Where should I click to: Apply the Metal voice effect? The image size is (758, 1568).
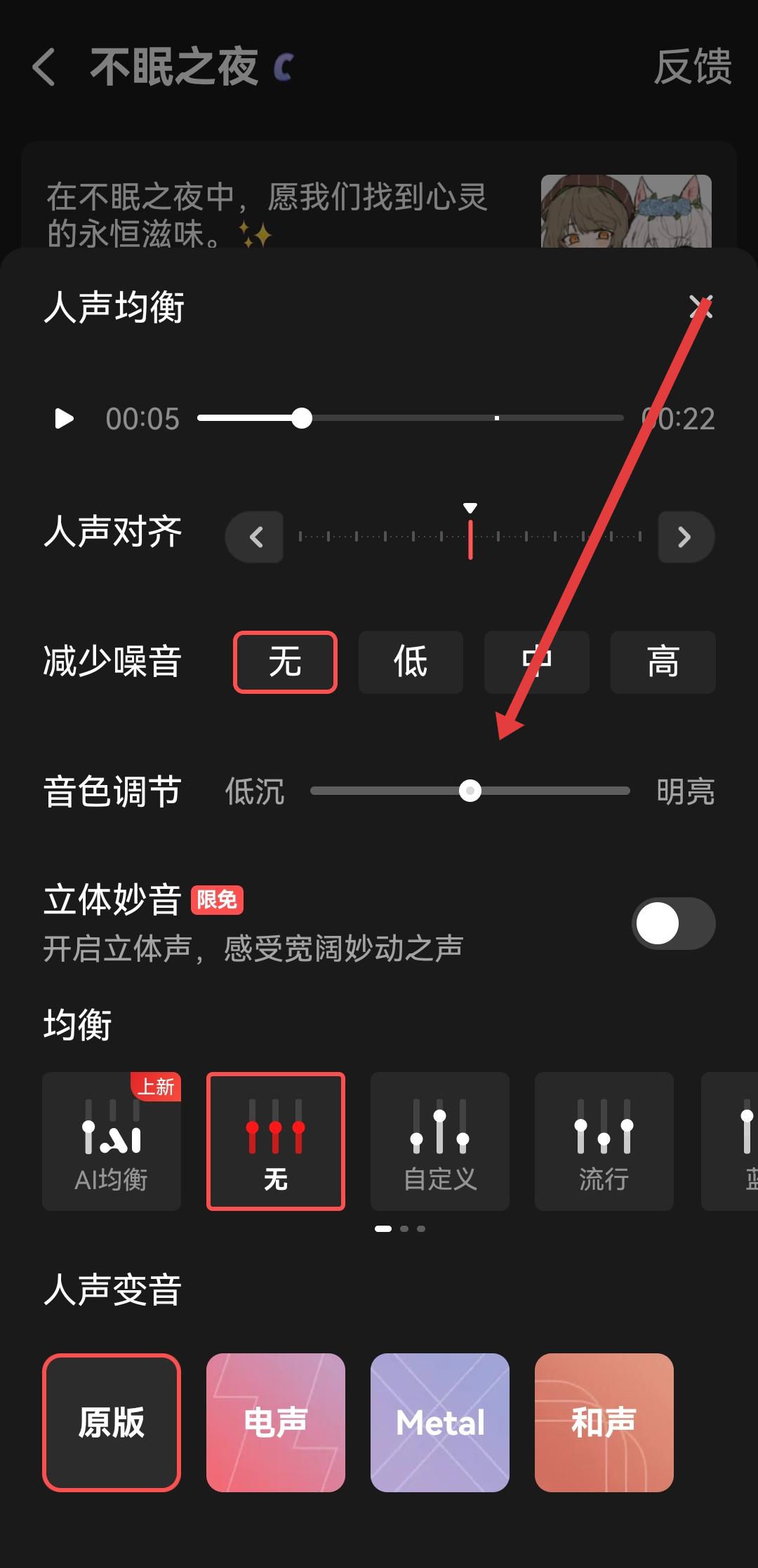(x=440, y=1422)
